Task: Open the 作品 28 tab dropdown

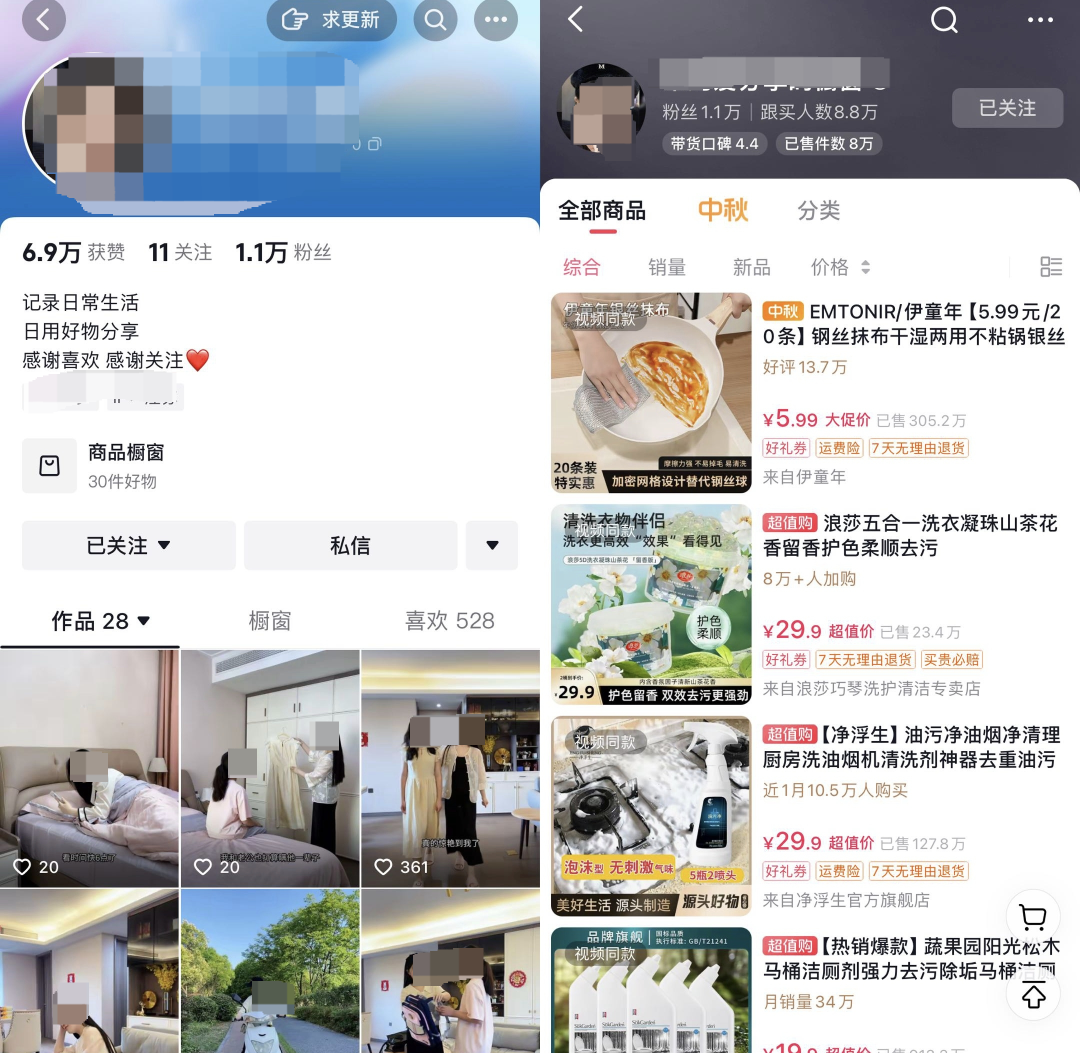Action: pos(100,621)
